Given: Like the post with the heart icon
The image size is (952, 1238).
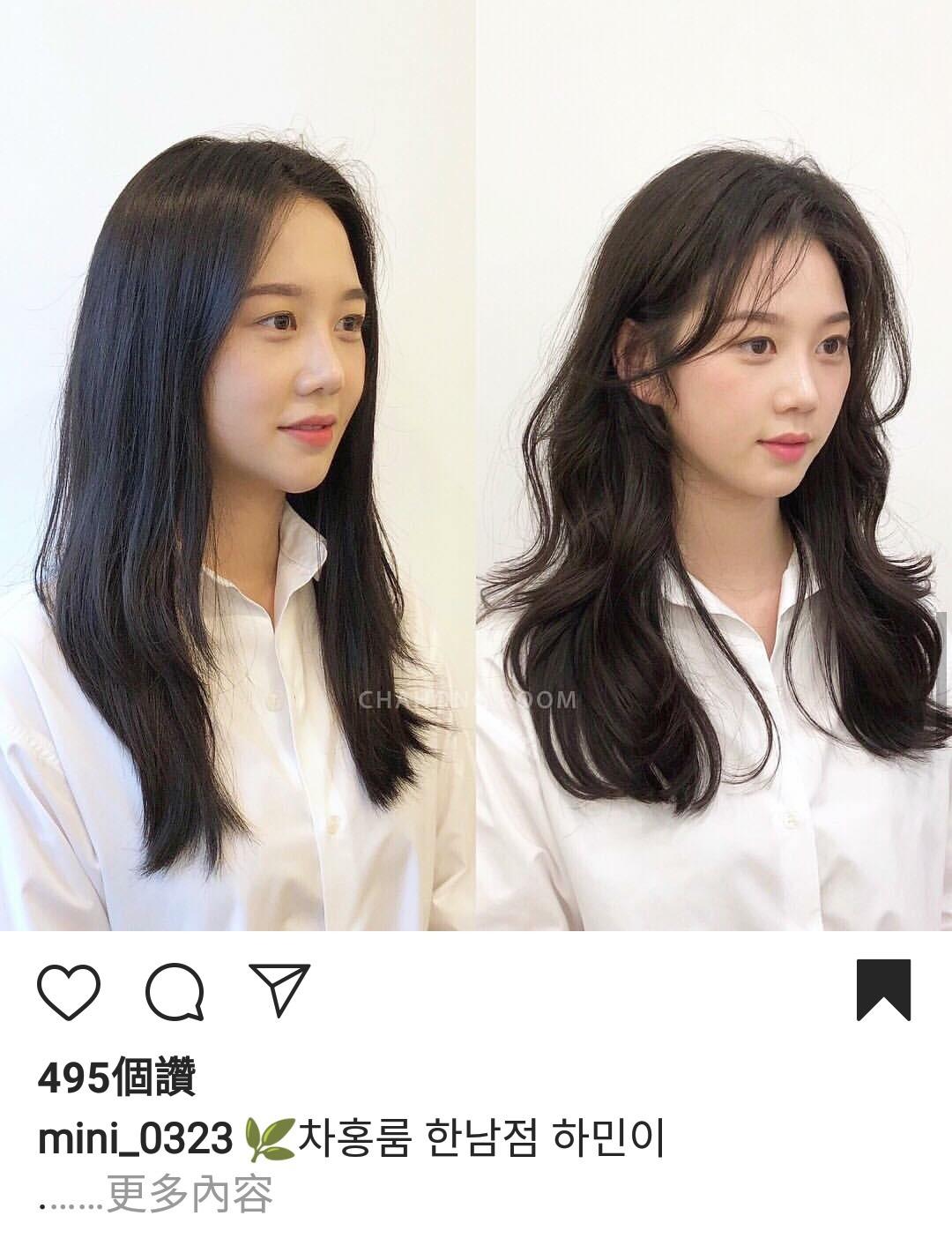Looking at the screenshot, I should point(70,991).
